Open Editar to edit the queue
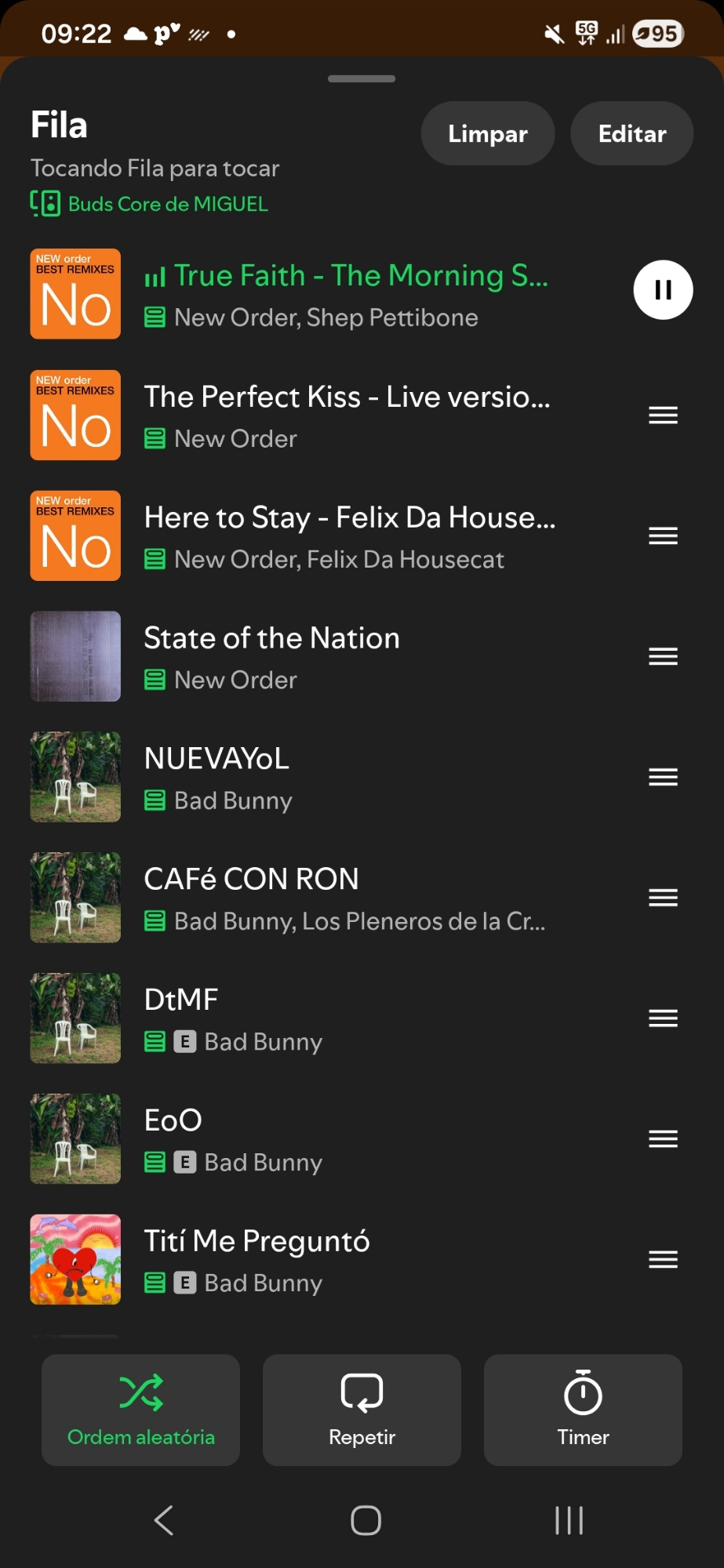 tap(631, 133)
